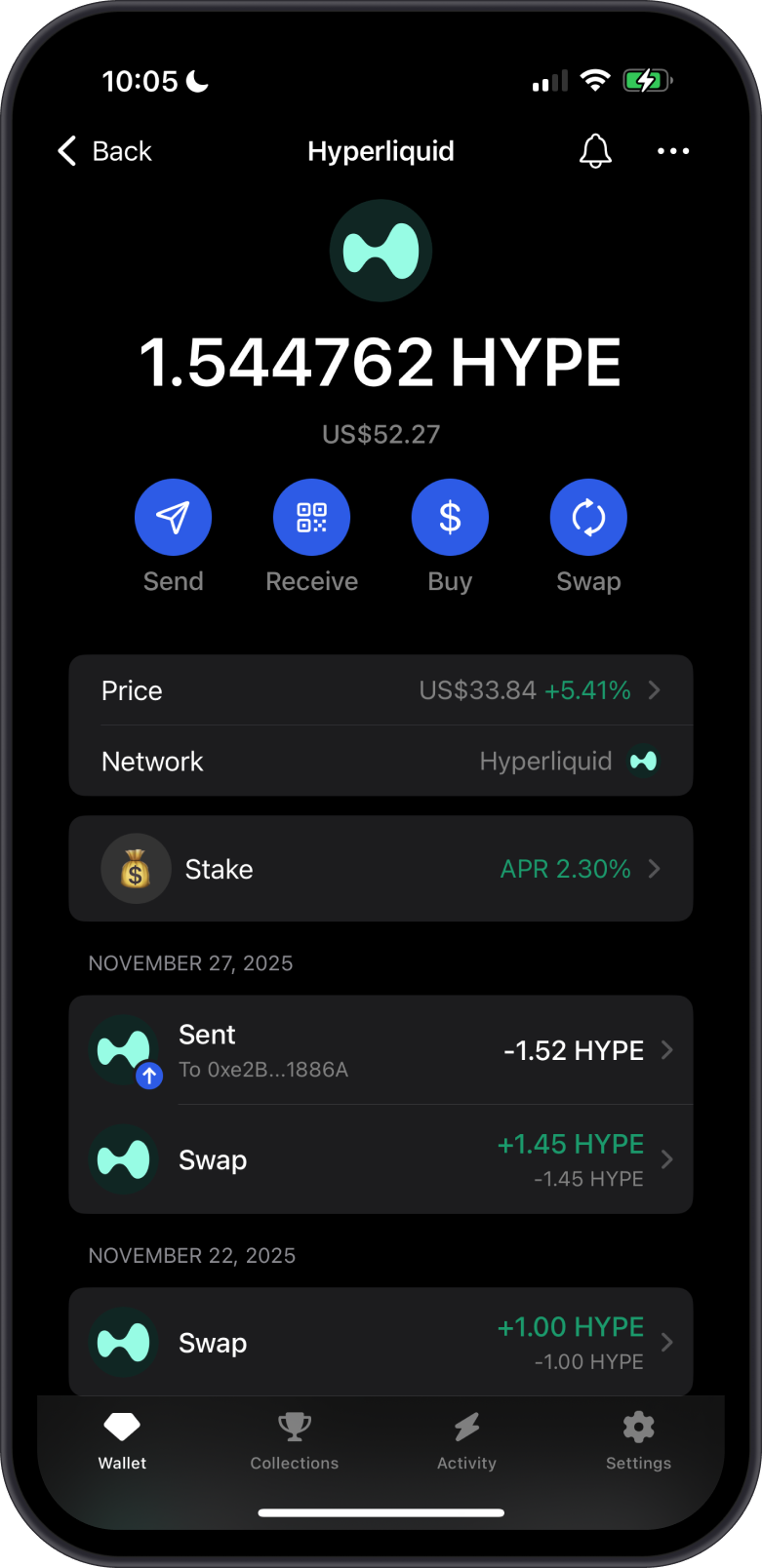Open the Swap icon
This screenshot has height=1568, width=762.
click(588, 517)
